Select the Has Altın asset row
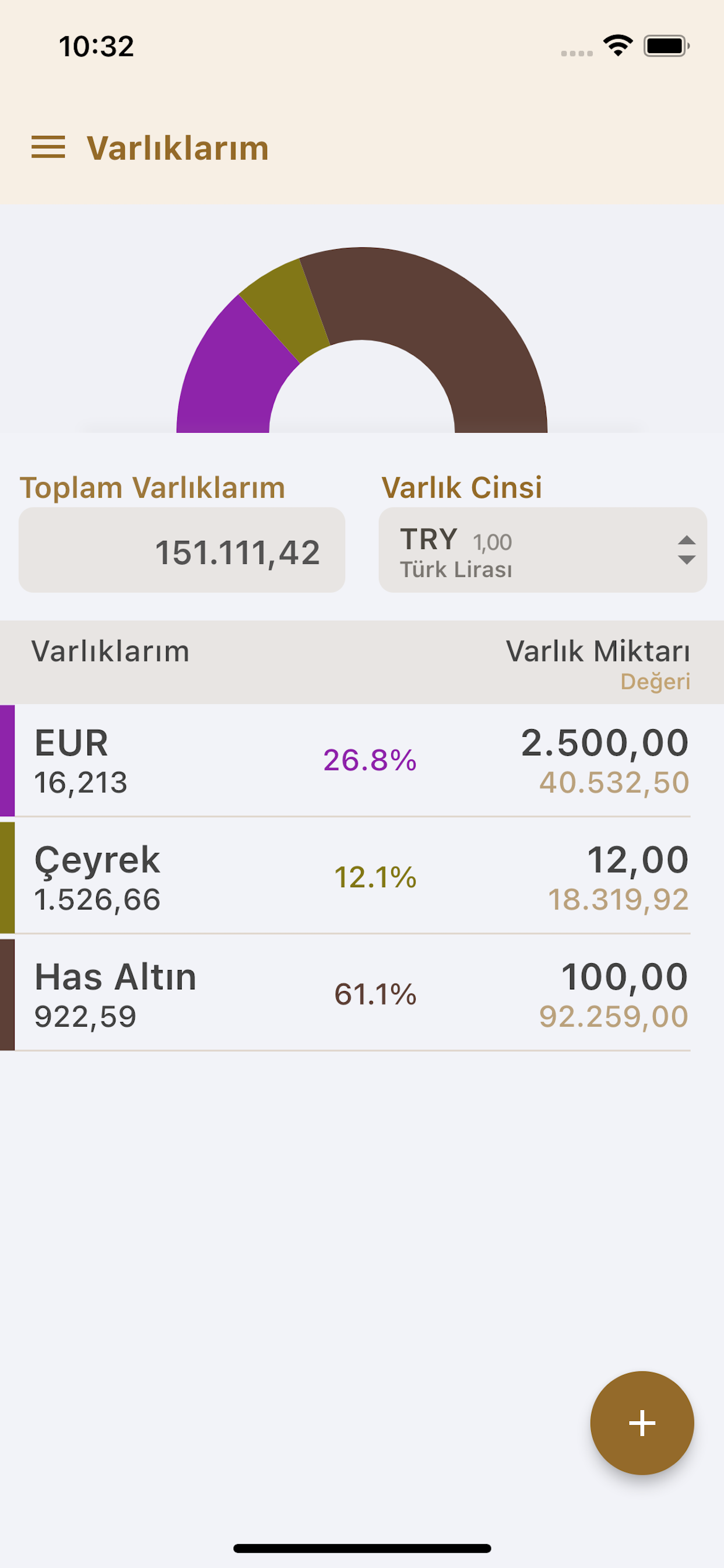 [x=362, y=995]
